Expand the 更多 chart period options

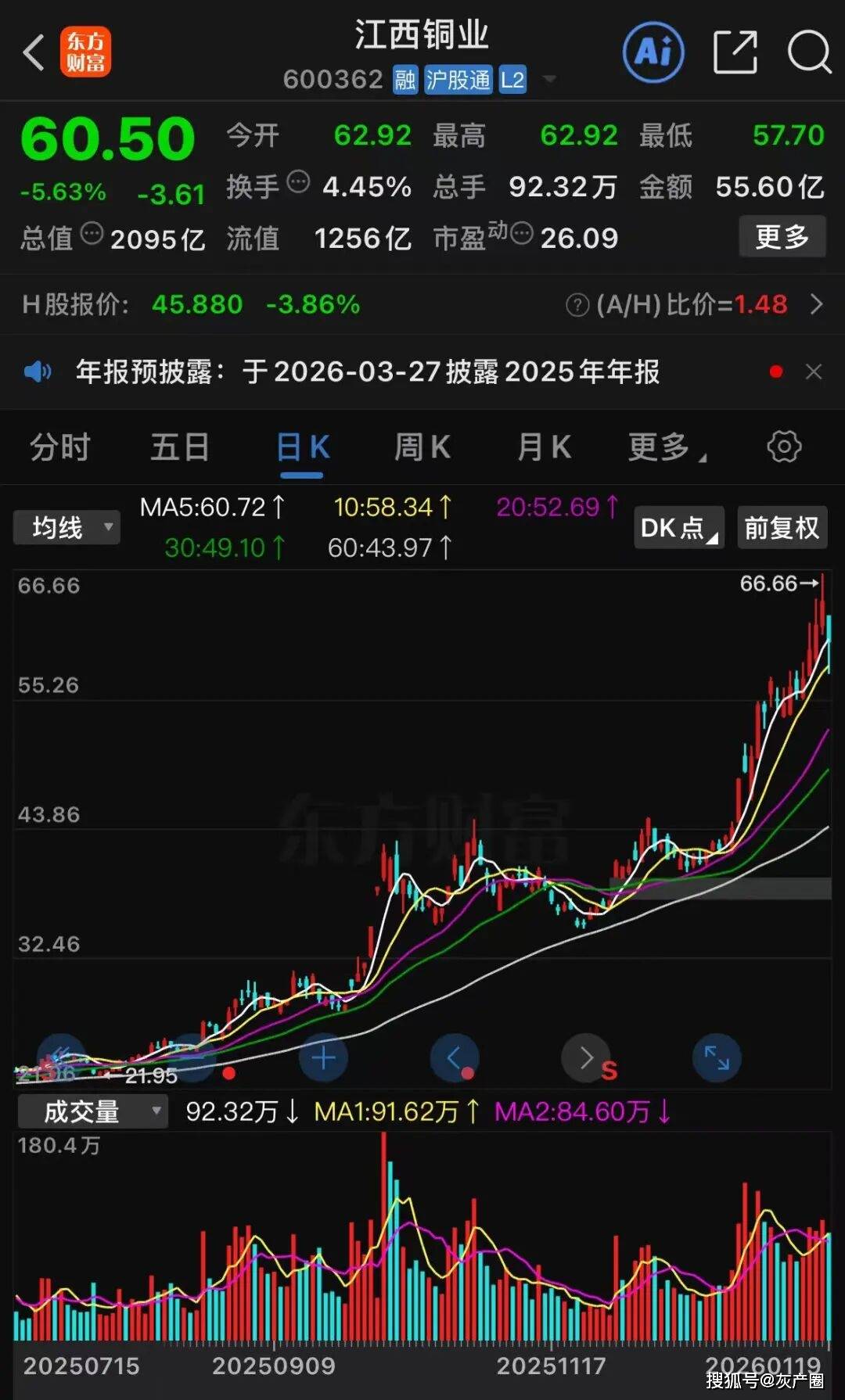665,448
